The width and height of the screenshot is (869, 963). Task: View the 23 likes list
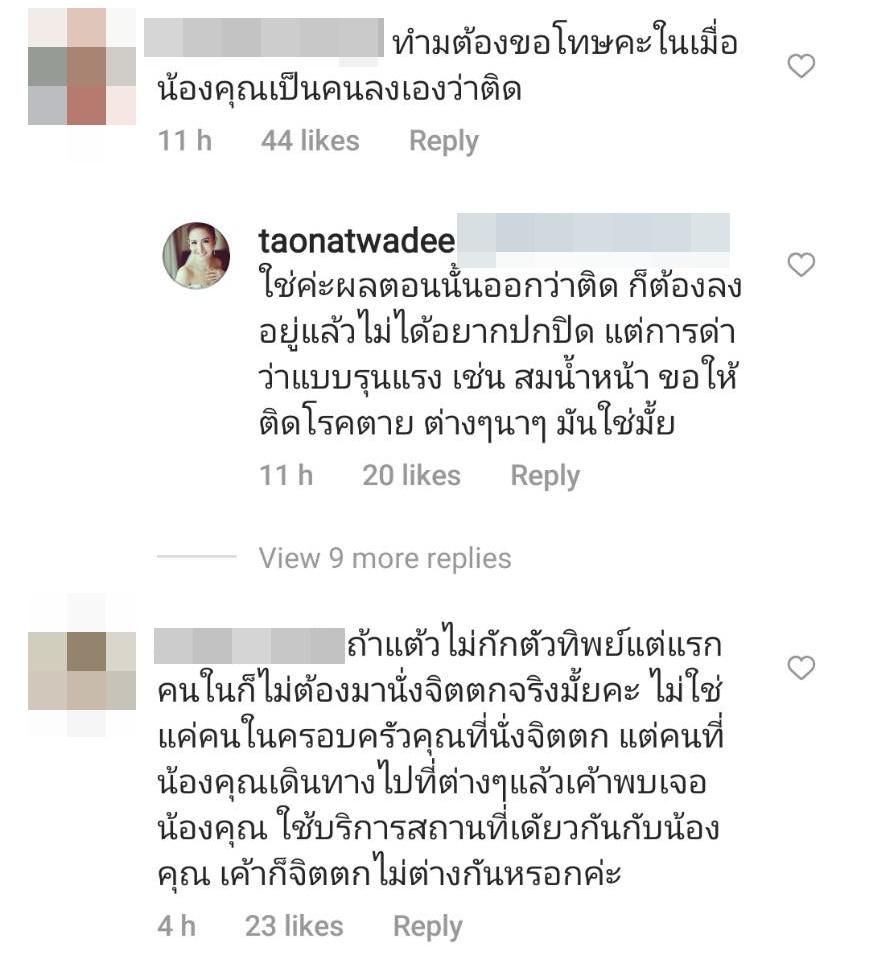coord(294,927)
